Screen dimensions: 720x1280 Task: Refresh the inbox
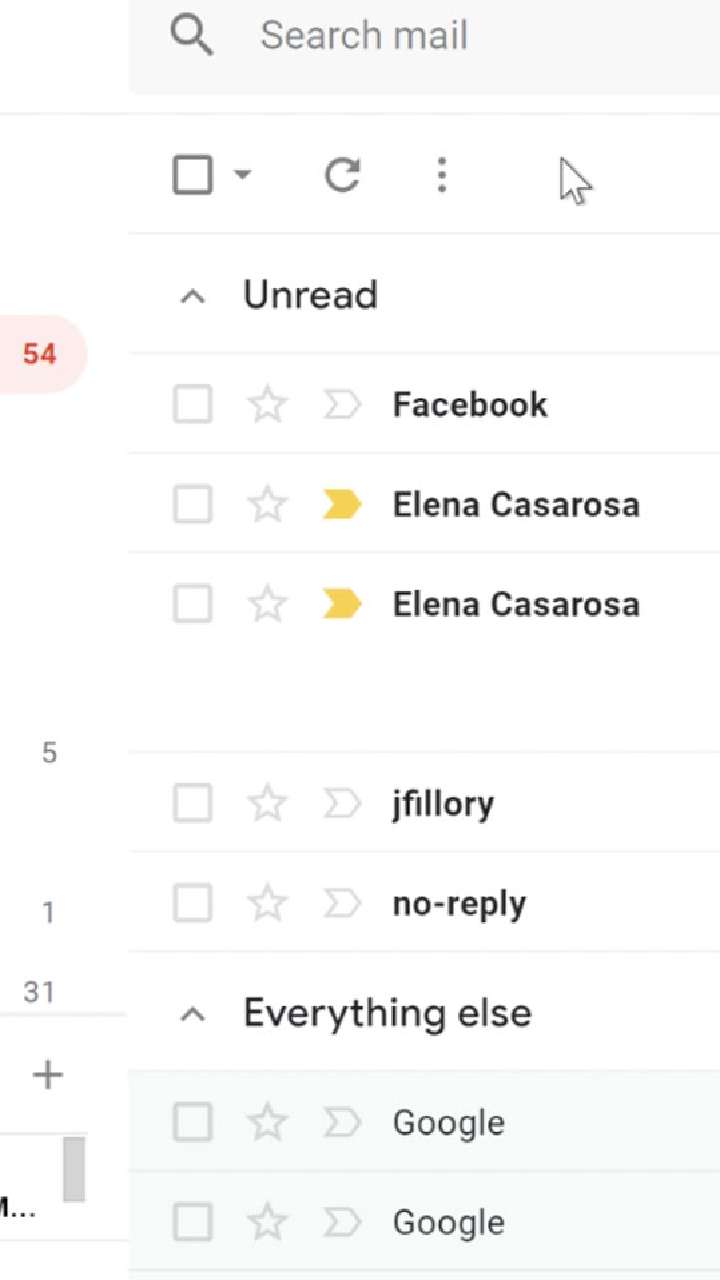pos(343,176)
